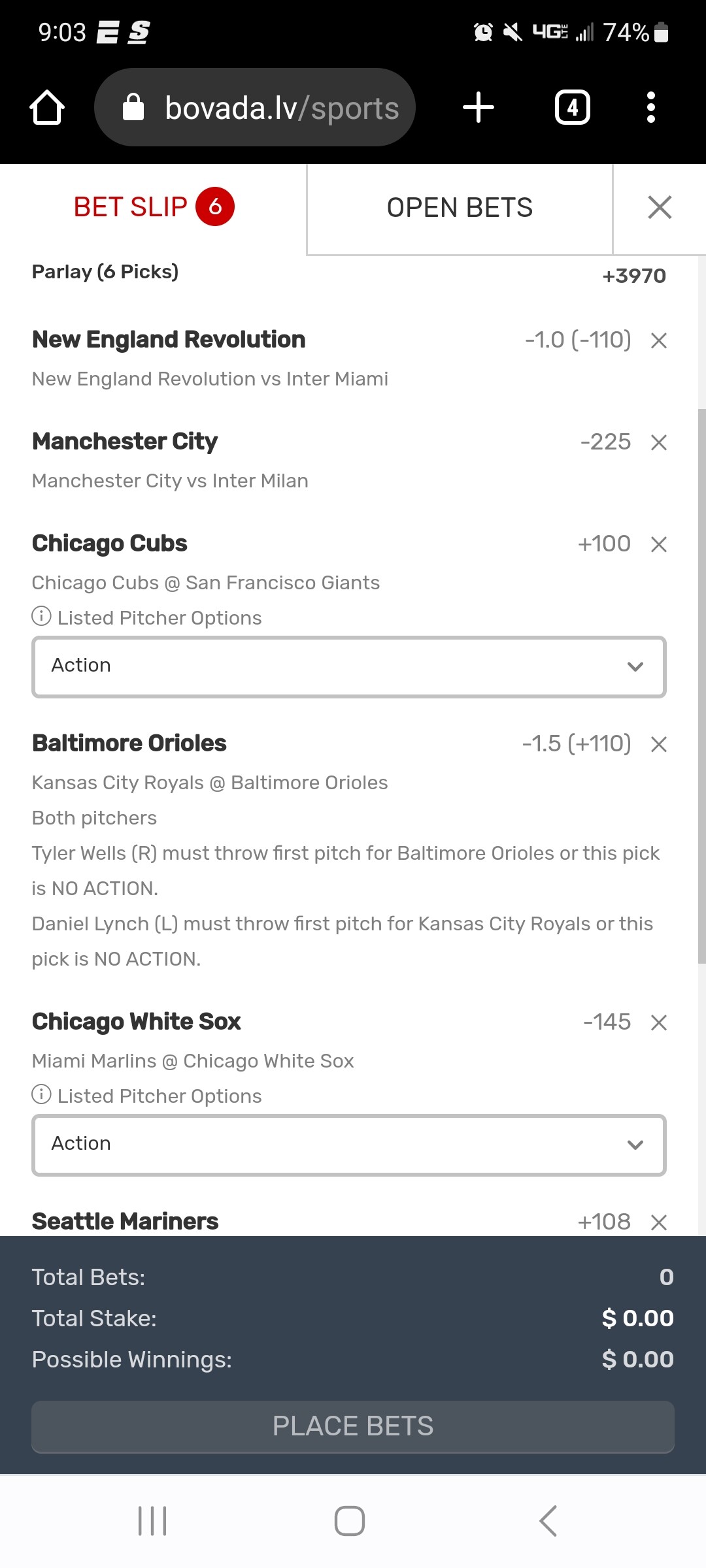Remove Chicago White Sox pick
Viewport: 706px width, 1568px height.
click(659, 1022)
